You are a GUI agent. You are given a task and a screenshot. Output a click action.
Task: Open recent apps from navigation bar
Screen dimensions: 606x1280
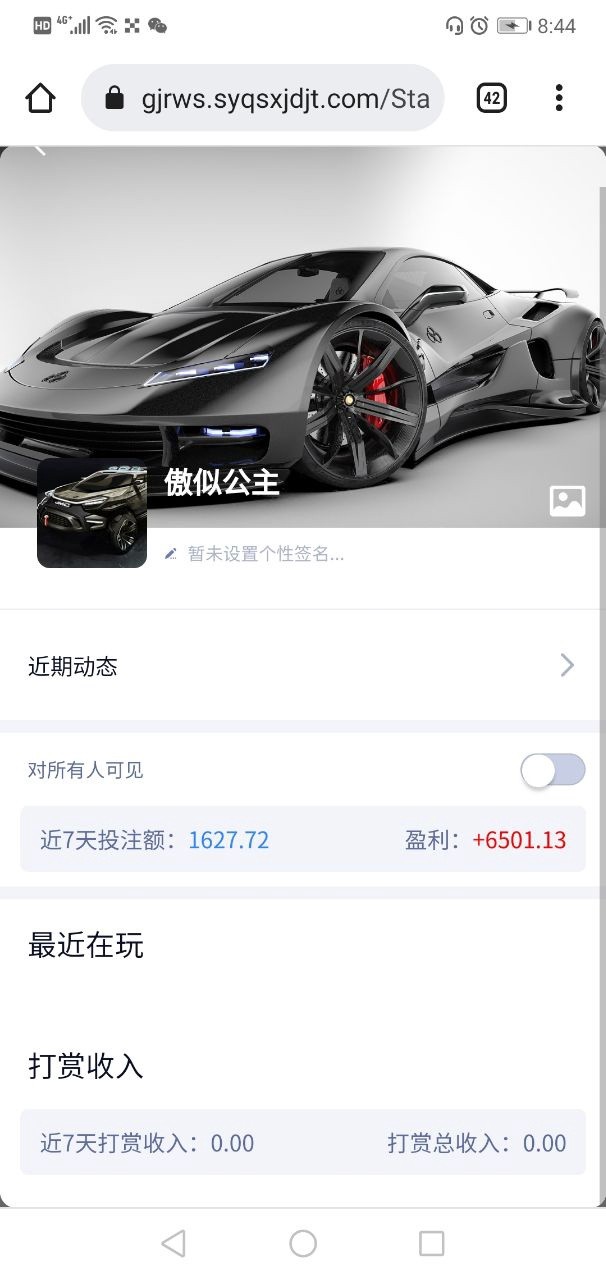[x=431, y=1243]
